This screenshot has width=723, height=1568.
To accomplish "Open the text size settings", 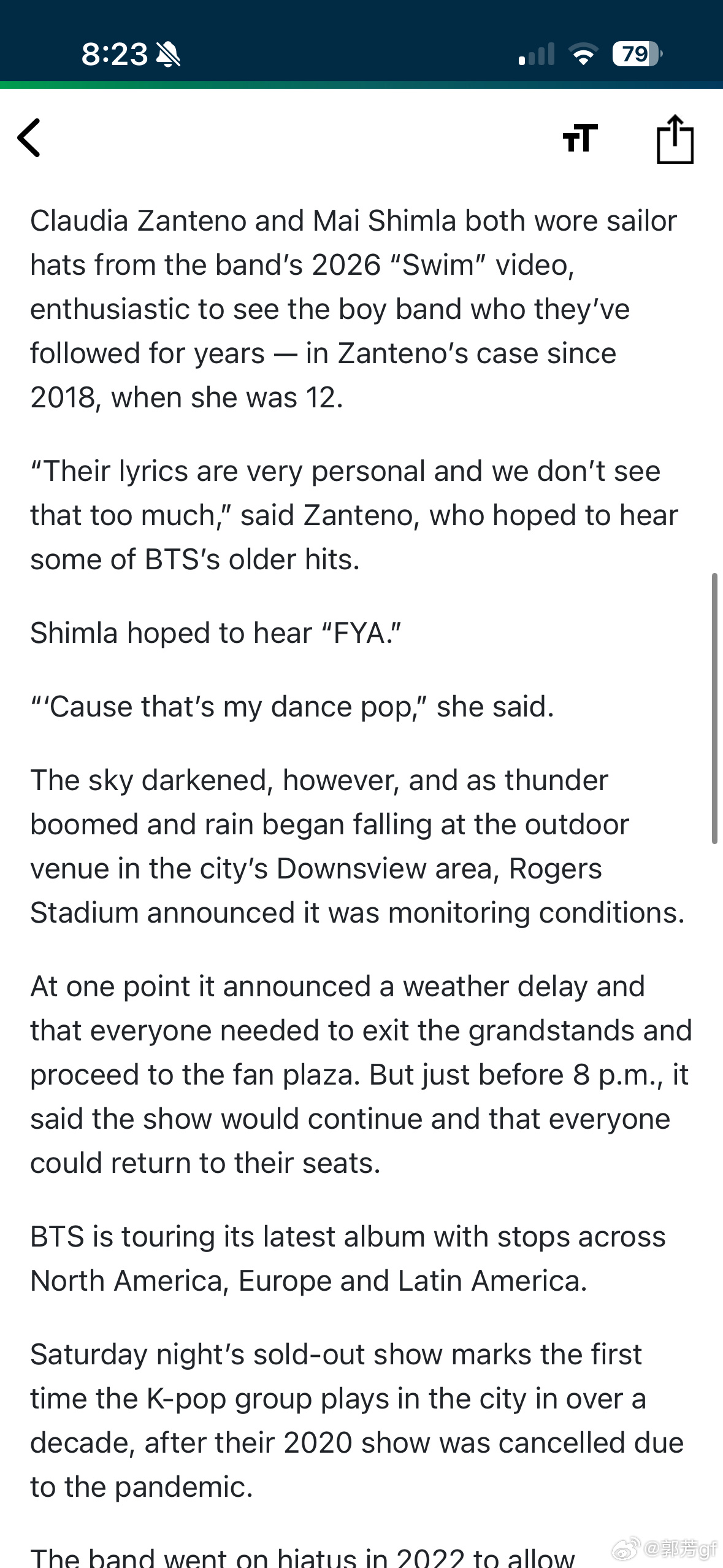I will pyautogui.click(x=580, y=138).
